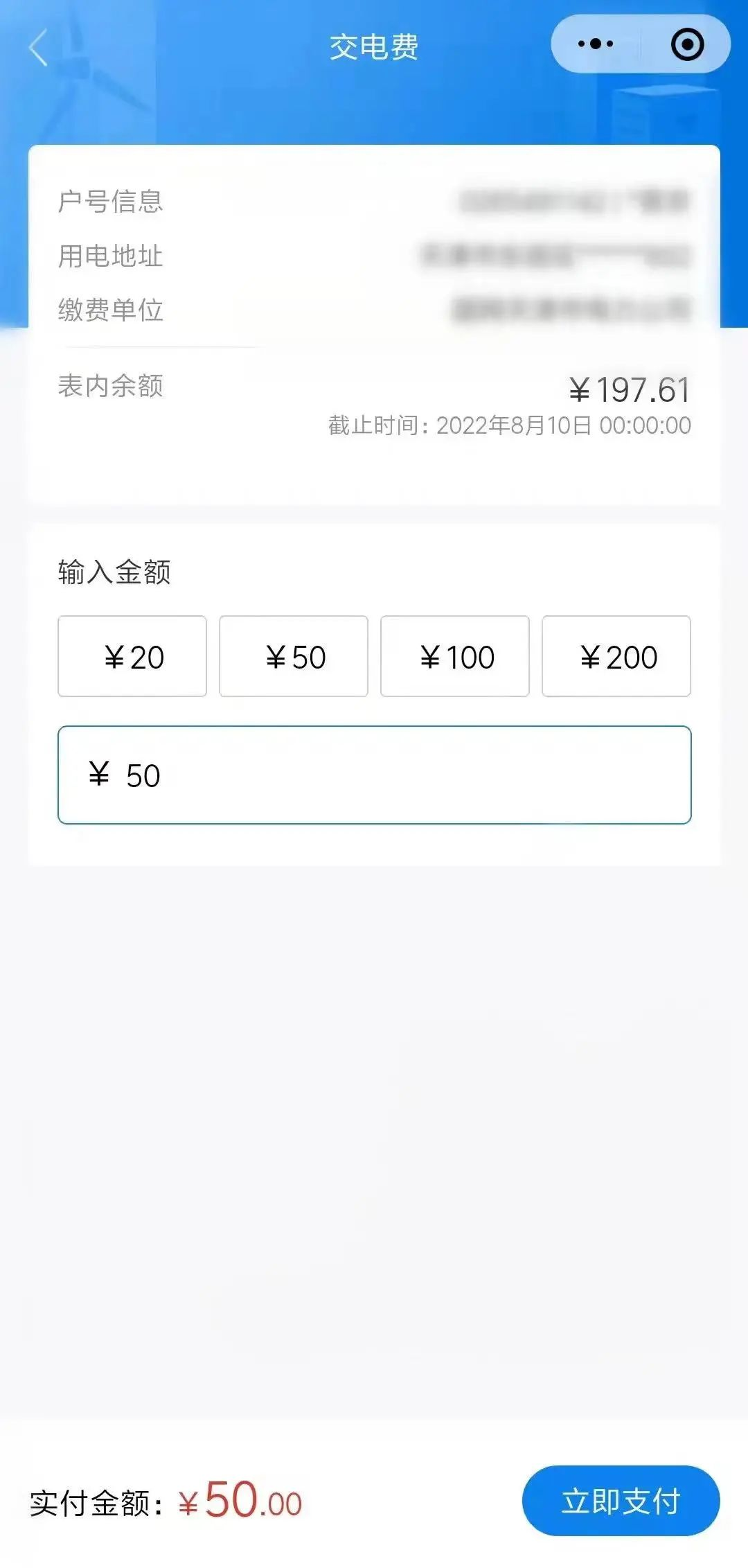Select the ¥200 preset amount
This screenshot has width=748, height=1568.
click(x=616, y=656)
